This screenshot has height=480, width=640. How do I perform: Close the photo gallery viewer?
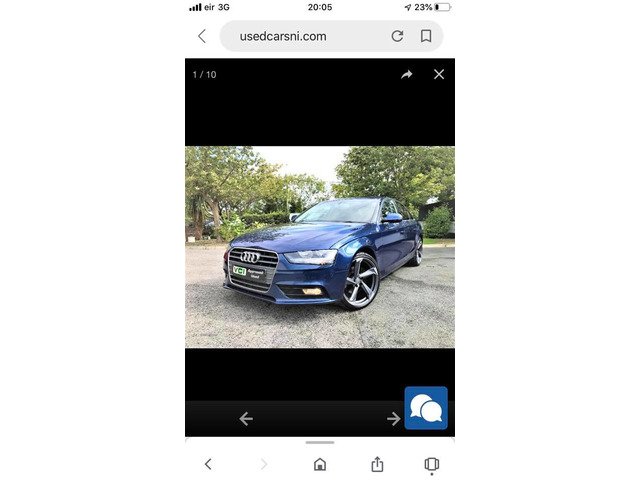pyautogui.click(x=438, y=74)
